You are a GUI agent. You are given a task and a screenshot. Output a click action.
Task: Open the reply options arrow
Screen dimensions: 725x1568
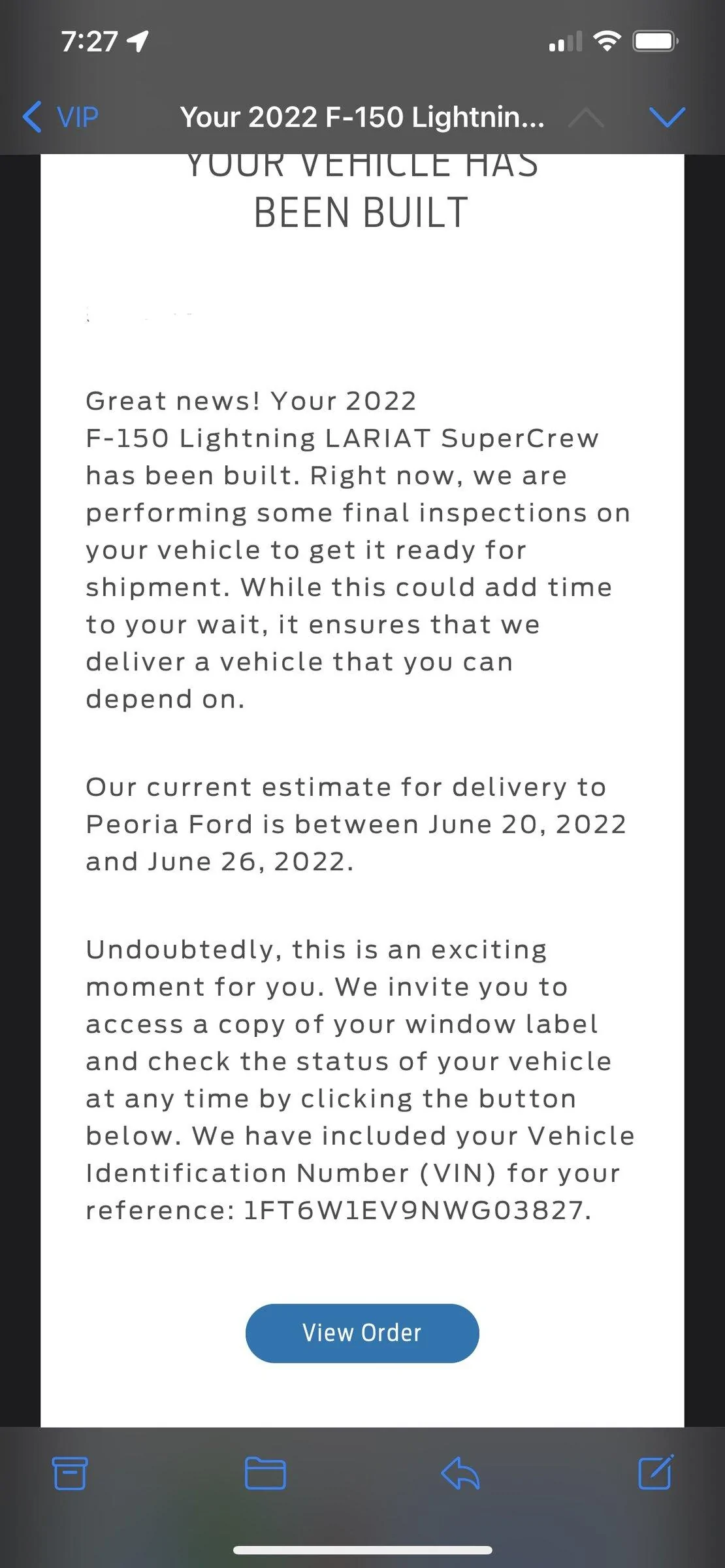click(460, 1473)
